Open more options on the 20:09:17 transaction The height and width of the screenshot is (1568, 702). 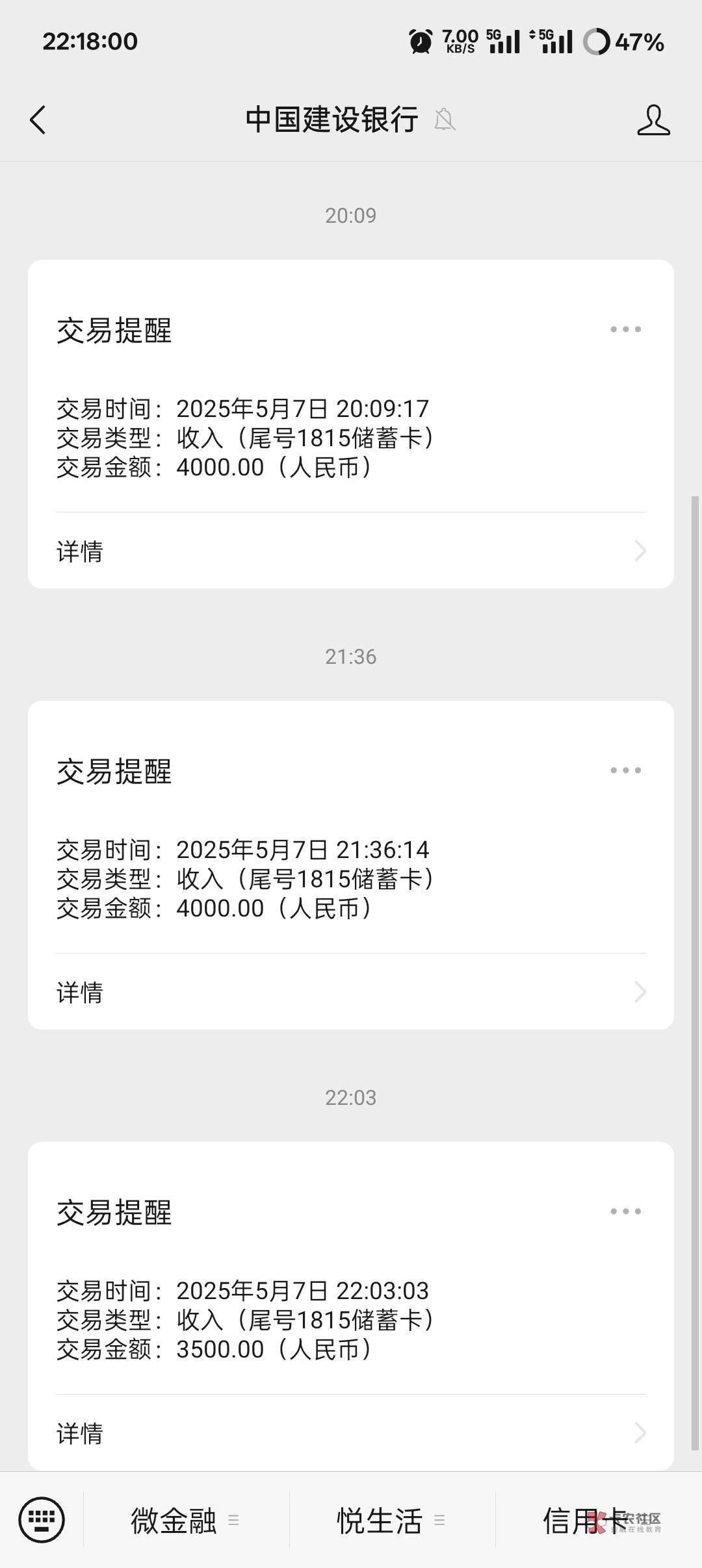coord(625,329)
